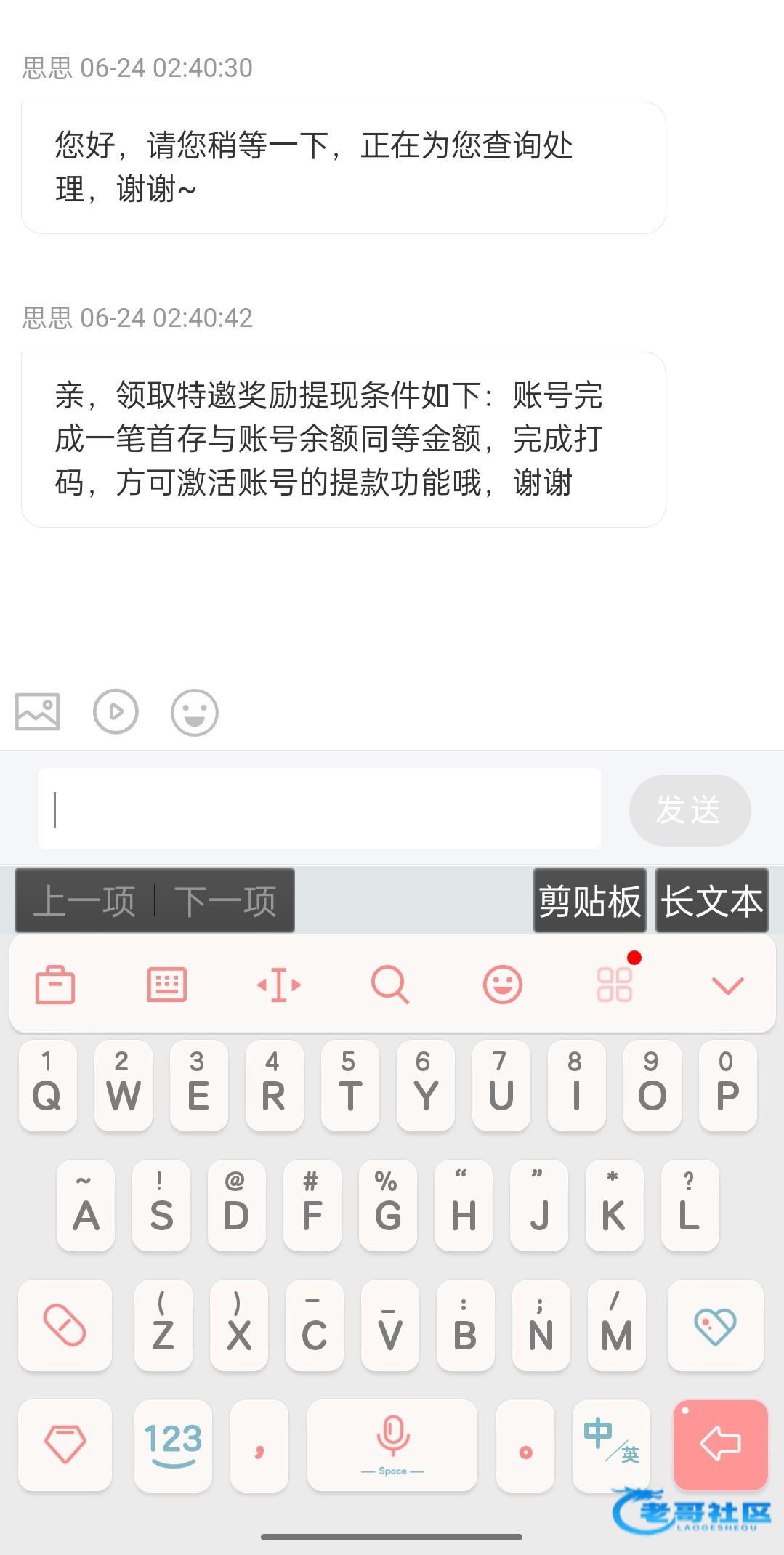Open cursor movement tool on keyboard
Image resolution: width=784 pixels, height=1555 pixels.
[279, 985]
